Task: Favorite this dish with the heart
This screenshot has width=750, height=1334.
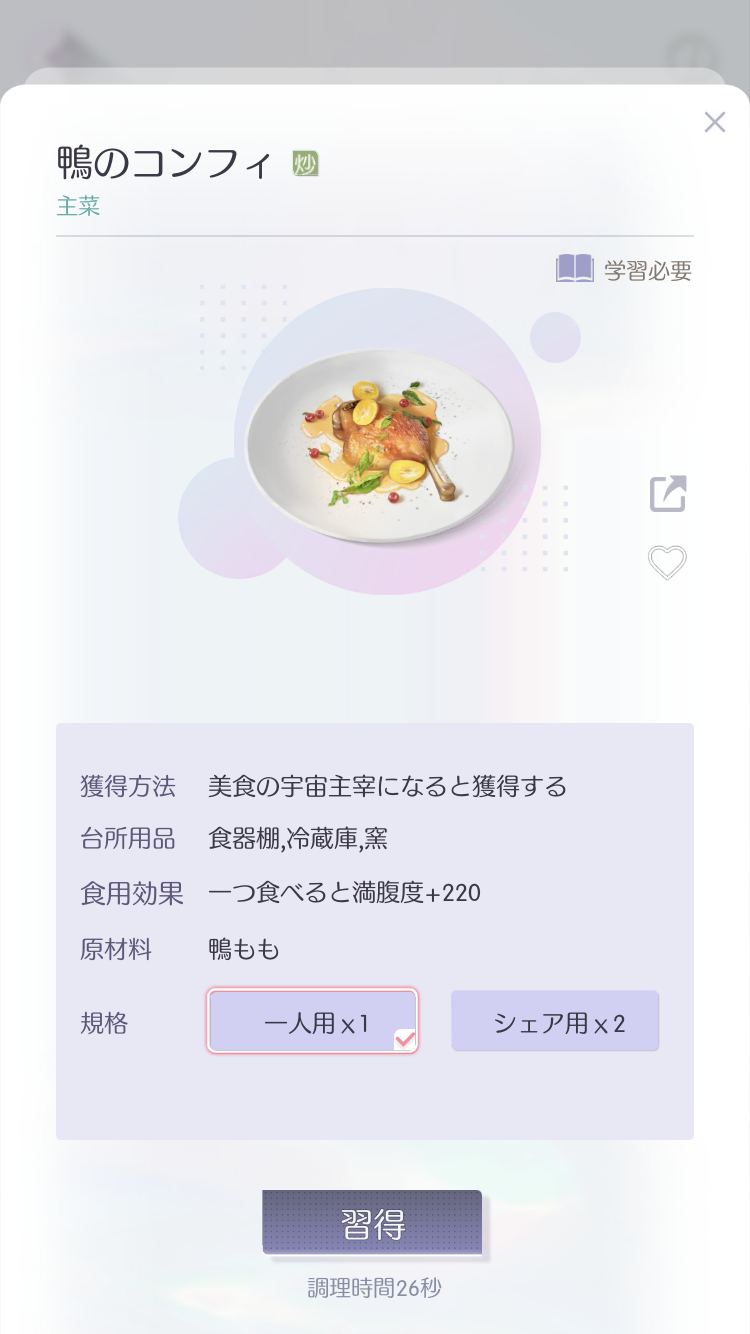Action: (667, 562)
